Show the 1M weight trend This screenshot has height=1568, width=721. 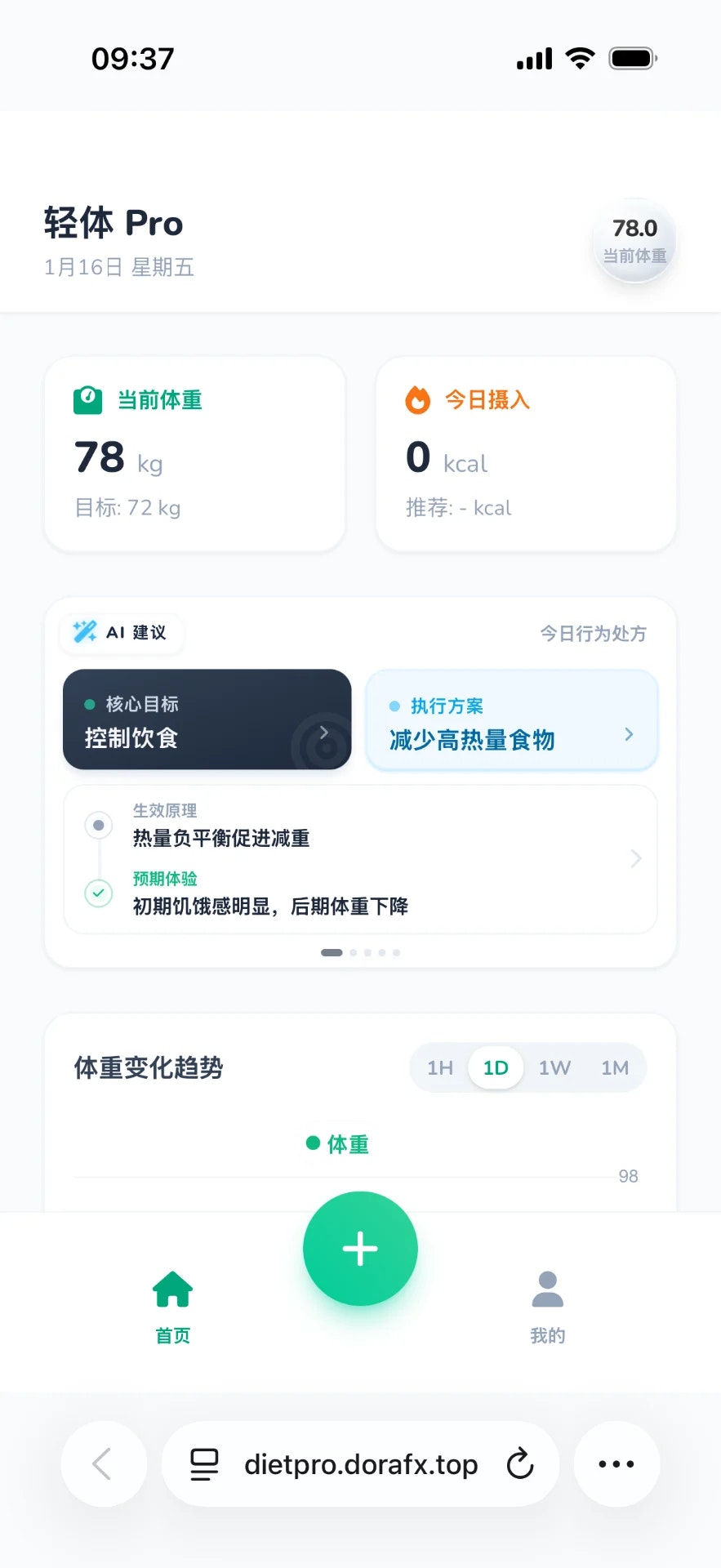(x=615, y=1067)
